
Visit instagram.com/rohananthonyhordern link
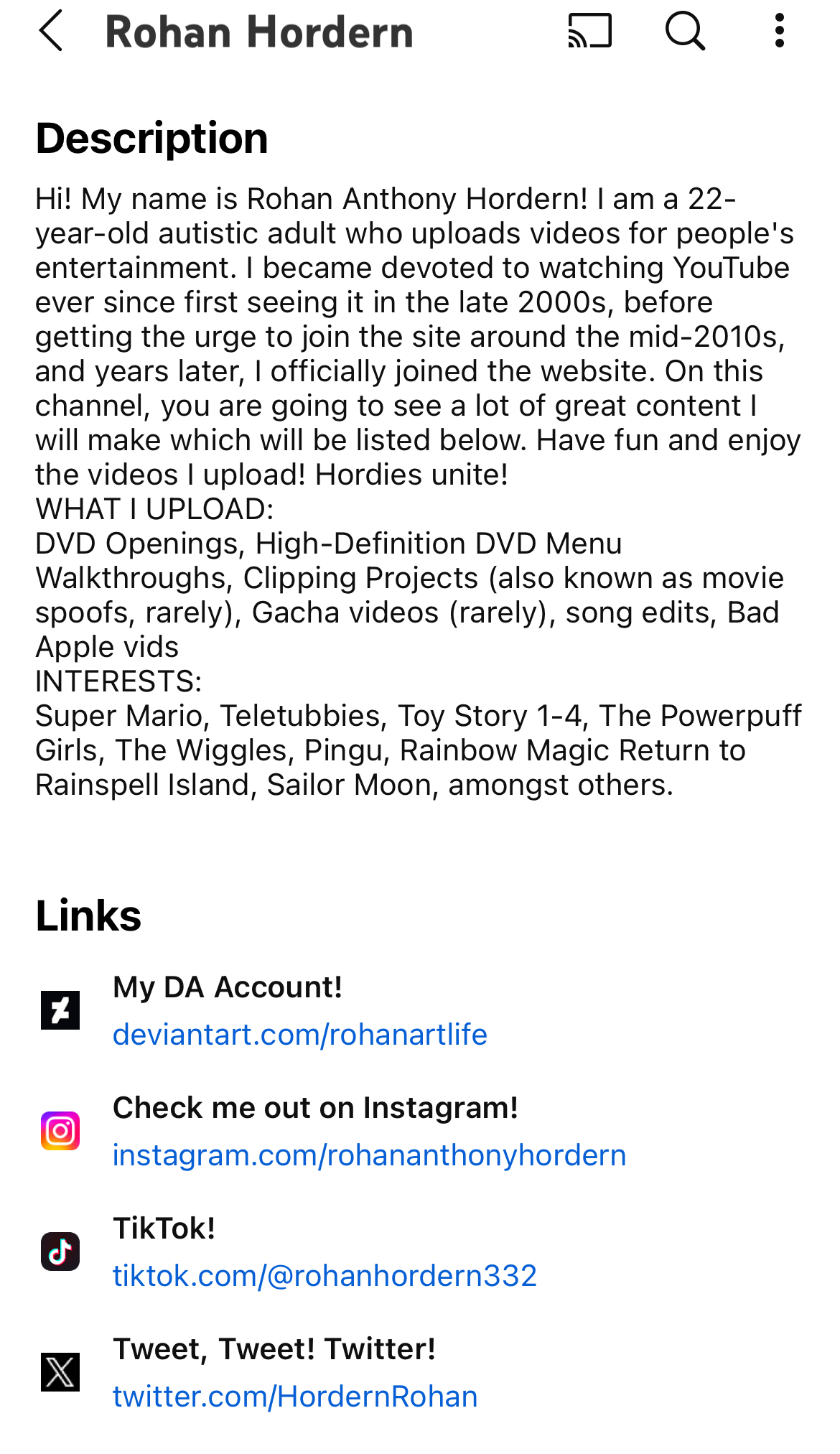[370, 1155]
